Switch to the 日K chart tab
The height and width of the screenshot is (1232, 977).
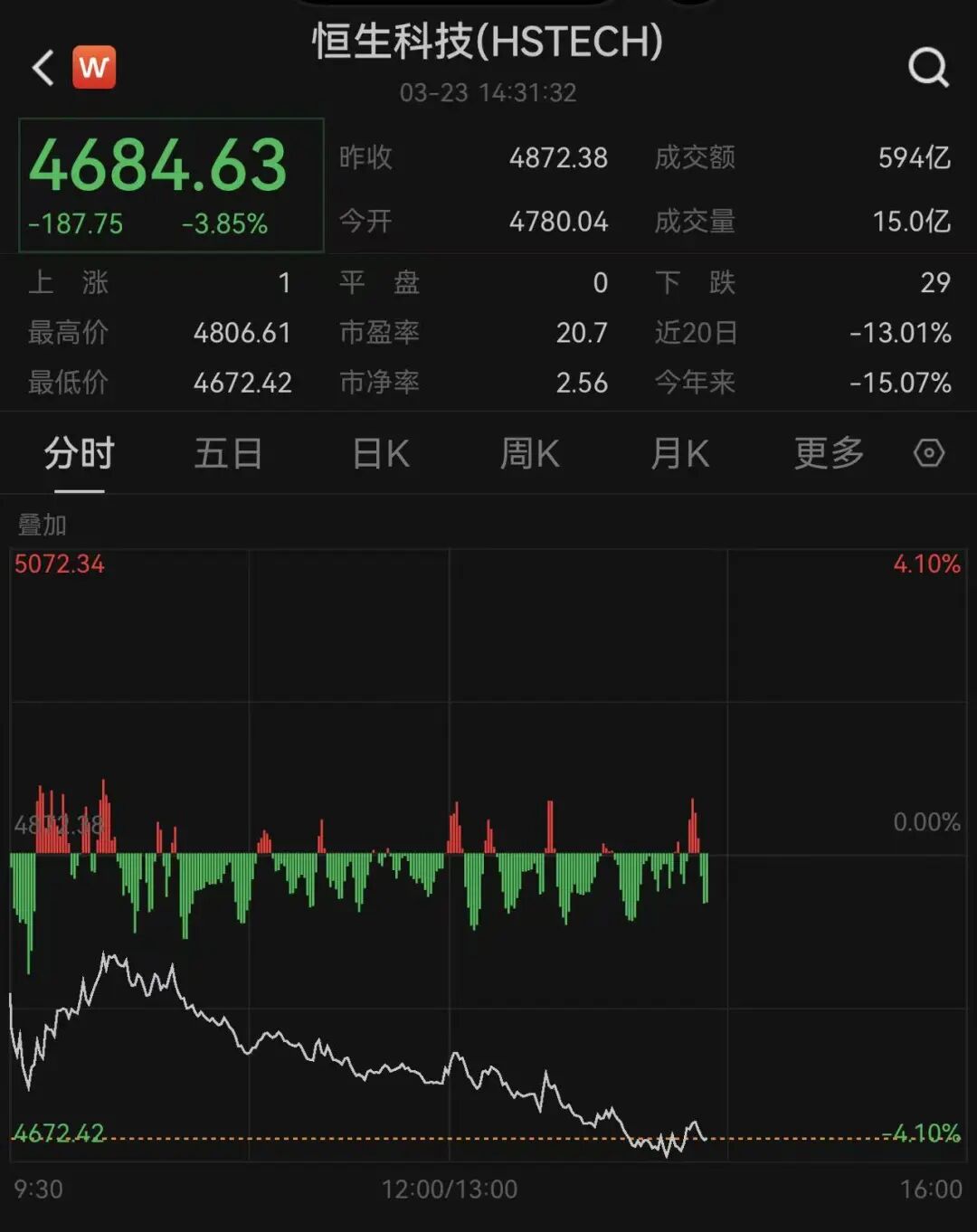click(380, 453)
